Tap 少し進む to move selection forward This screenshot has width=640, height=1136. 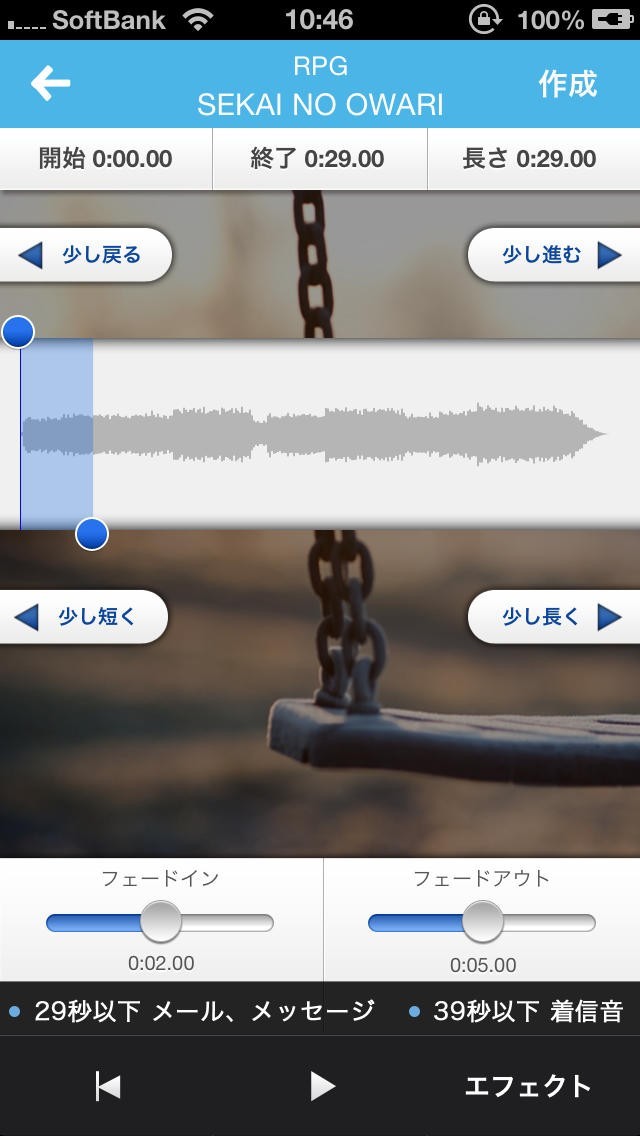[x=554, y=255]
